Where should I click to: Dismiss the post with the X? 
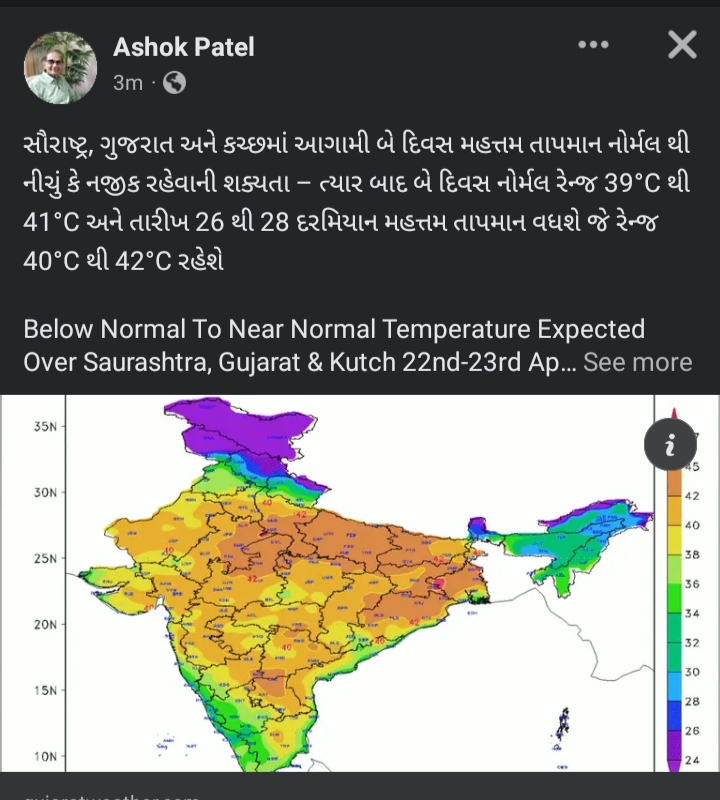click(681, 45)
